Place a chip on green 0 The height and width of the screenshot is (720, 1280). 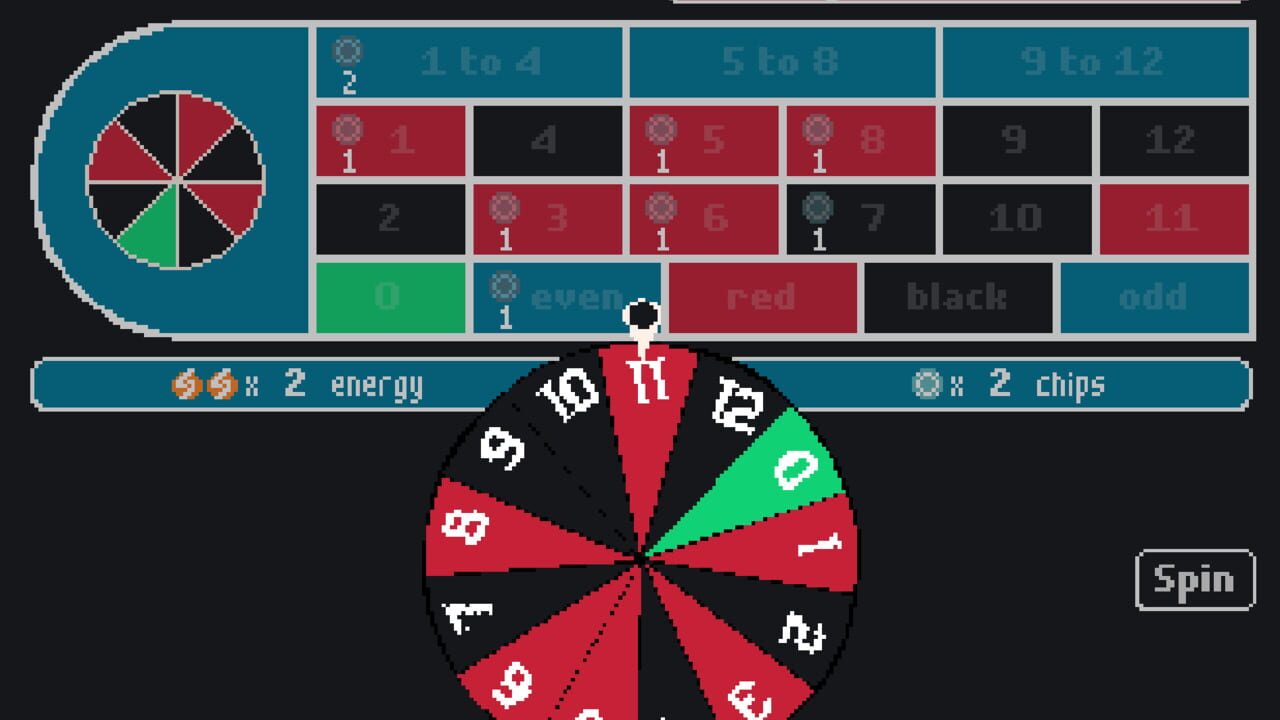(x=391, y=297)
